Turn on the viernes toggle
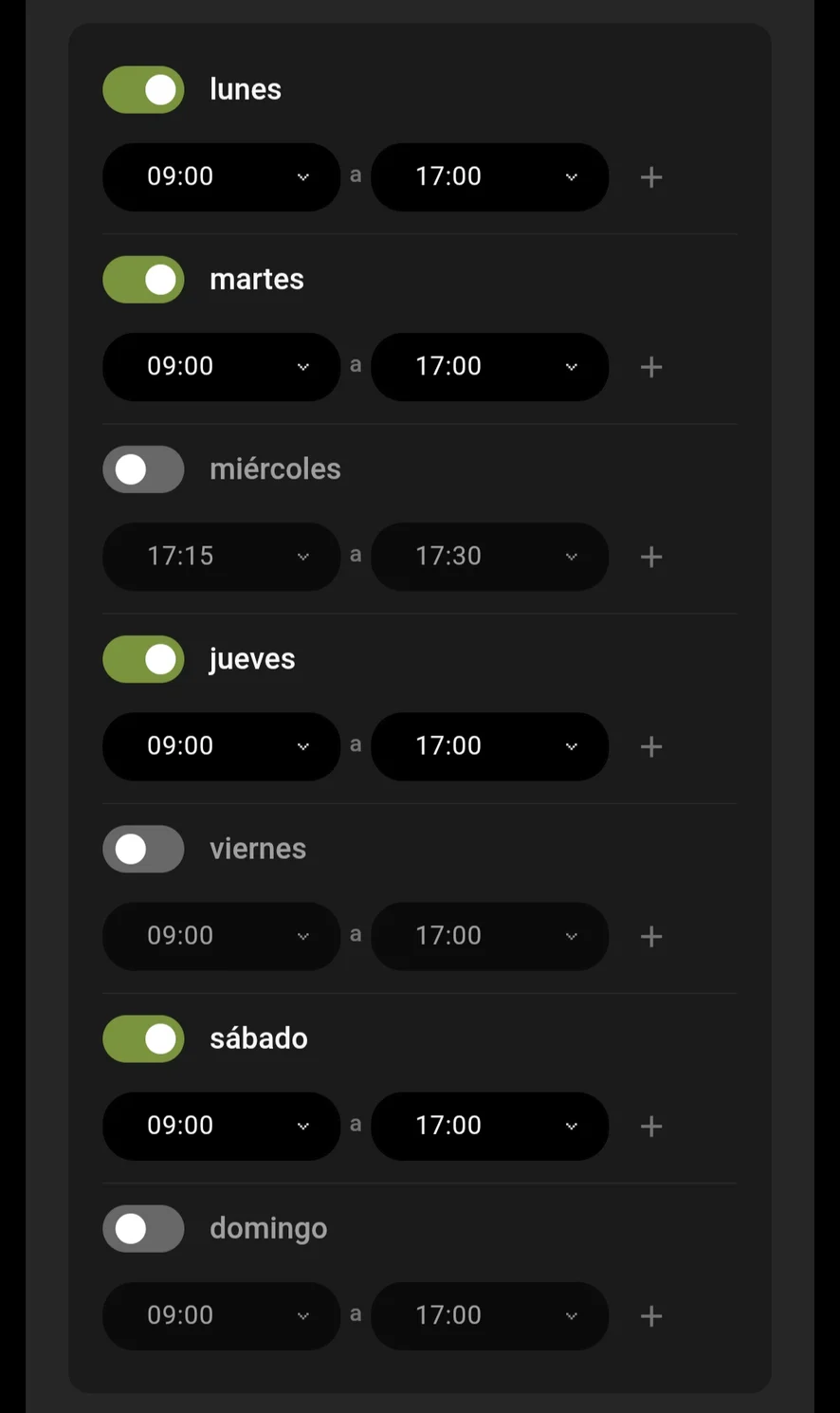Screen dimensions: 840x1413 [x=143, y=849]
